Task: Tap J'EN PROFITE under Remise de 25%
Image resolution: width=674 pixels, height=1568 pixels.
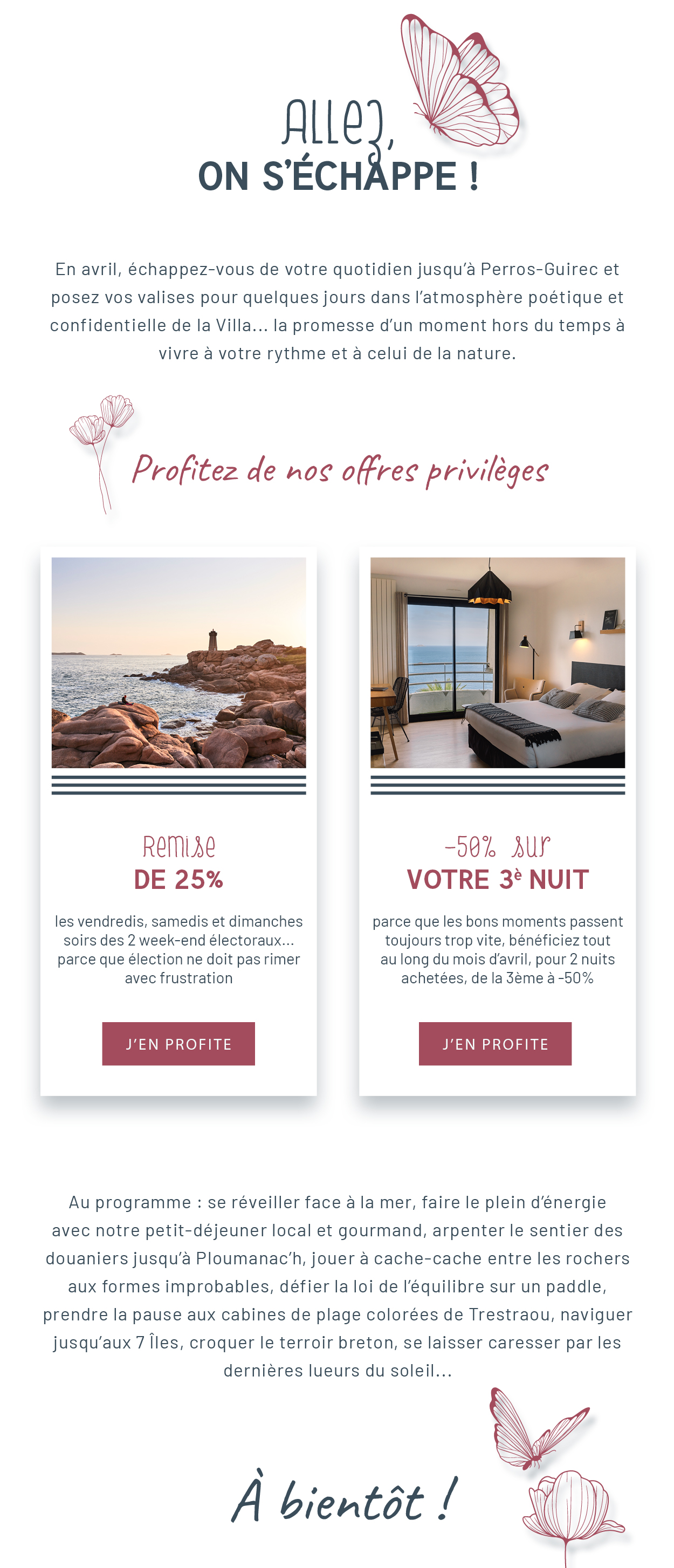Action: [x=178, y=1043]
